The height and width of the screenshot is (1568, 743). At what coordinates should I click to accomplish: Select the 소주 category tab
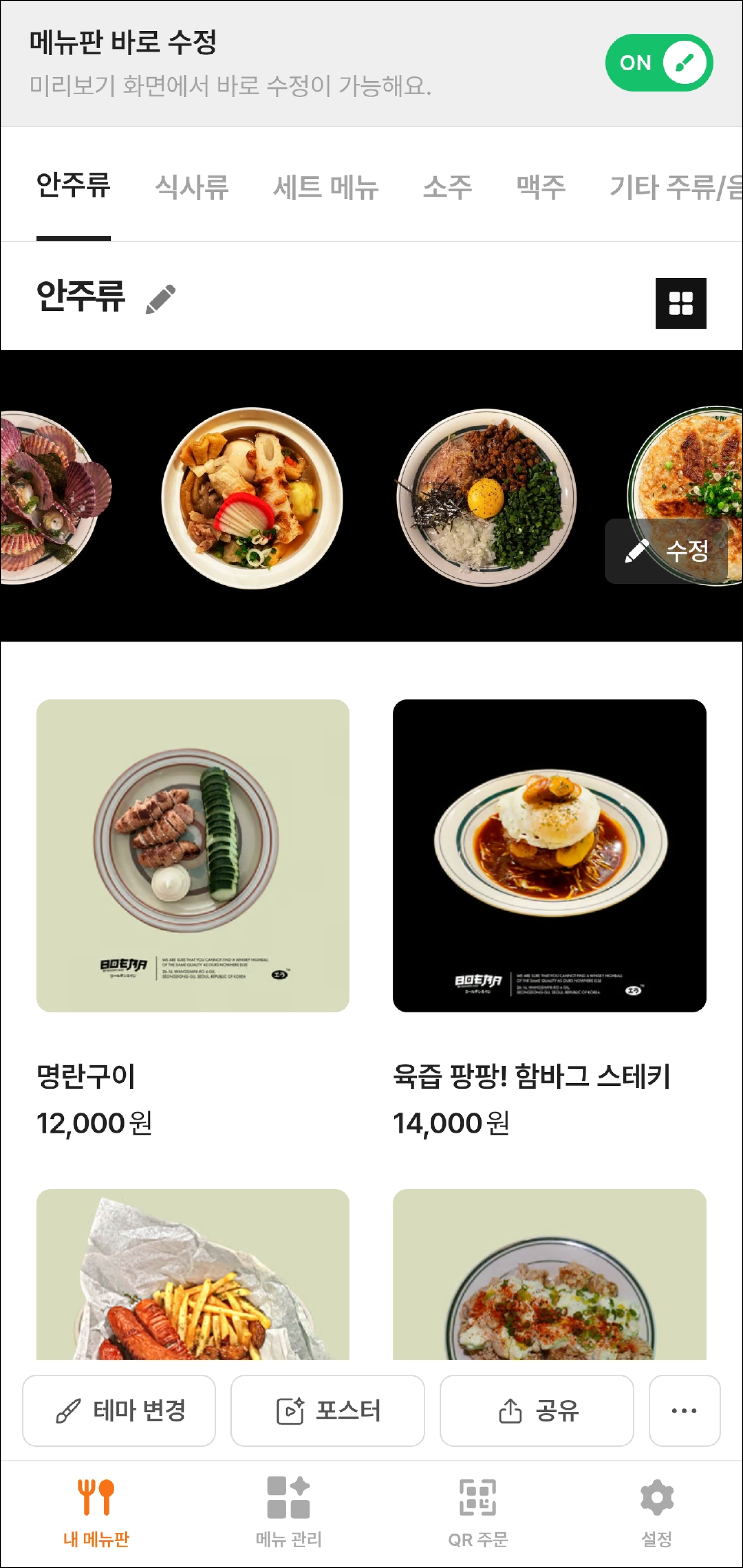tap(447, 186)
